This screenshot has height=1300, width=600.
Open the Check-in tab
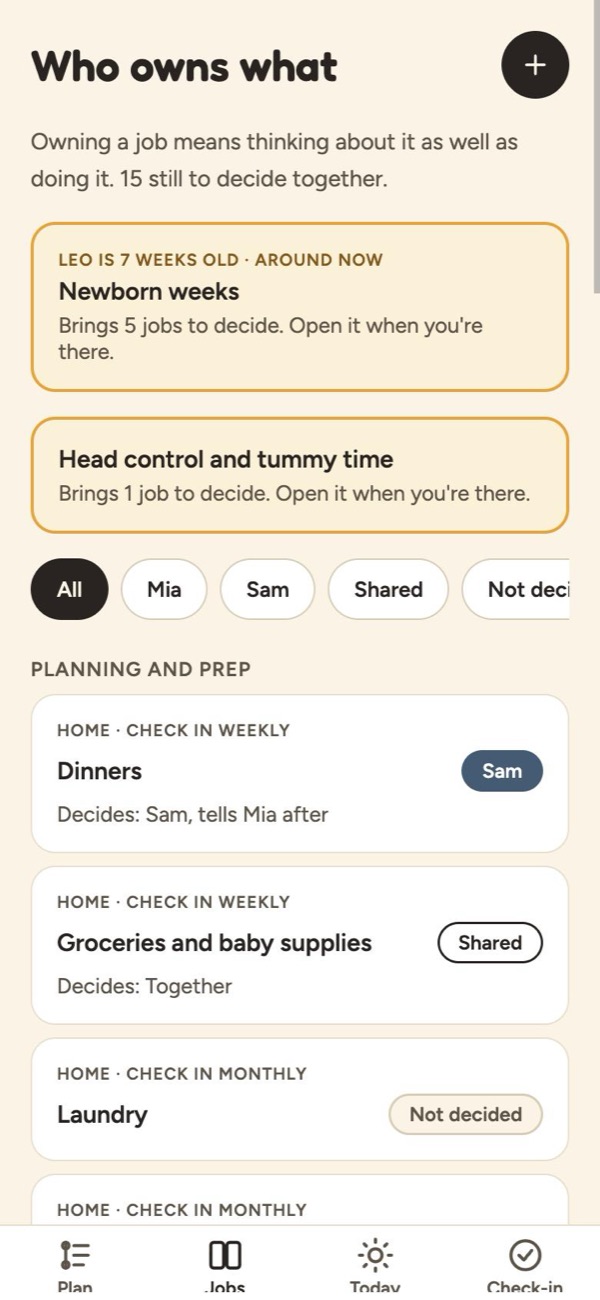[525, 1264]
